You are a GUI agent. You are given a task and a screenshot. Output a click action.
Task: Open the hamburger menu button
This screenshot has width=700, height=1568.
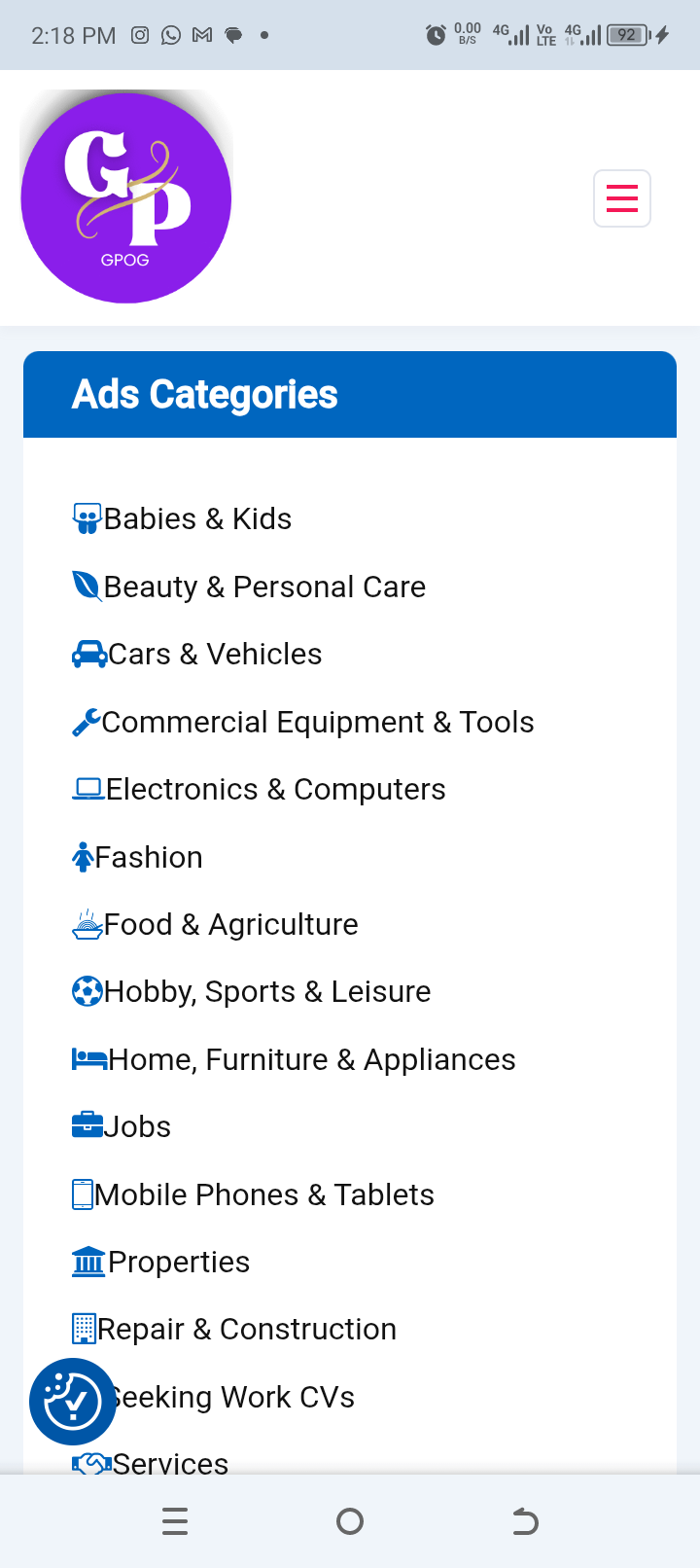pos(622,198)
